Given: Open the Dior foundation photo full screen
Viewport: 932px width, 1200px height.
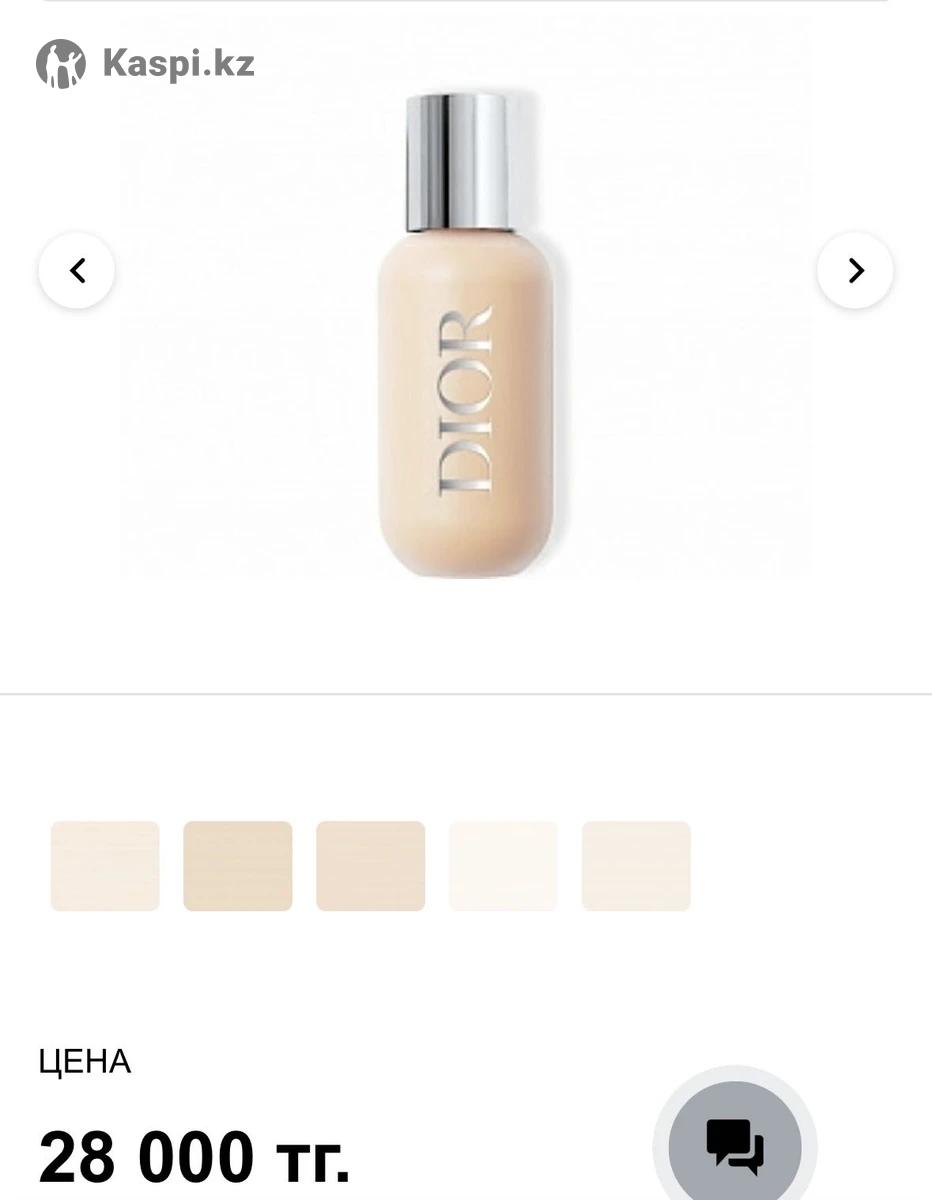Looking at the screenshot, I should pos(465,335).
